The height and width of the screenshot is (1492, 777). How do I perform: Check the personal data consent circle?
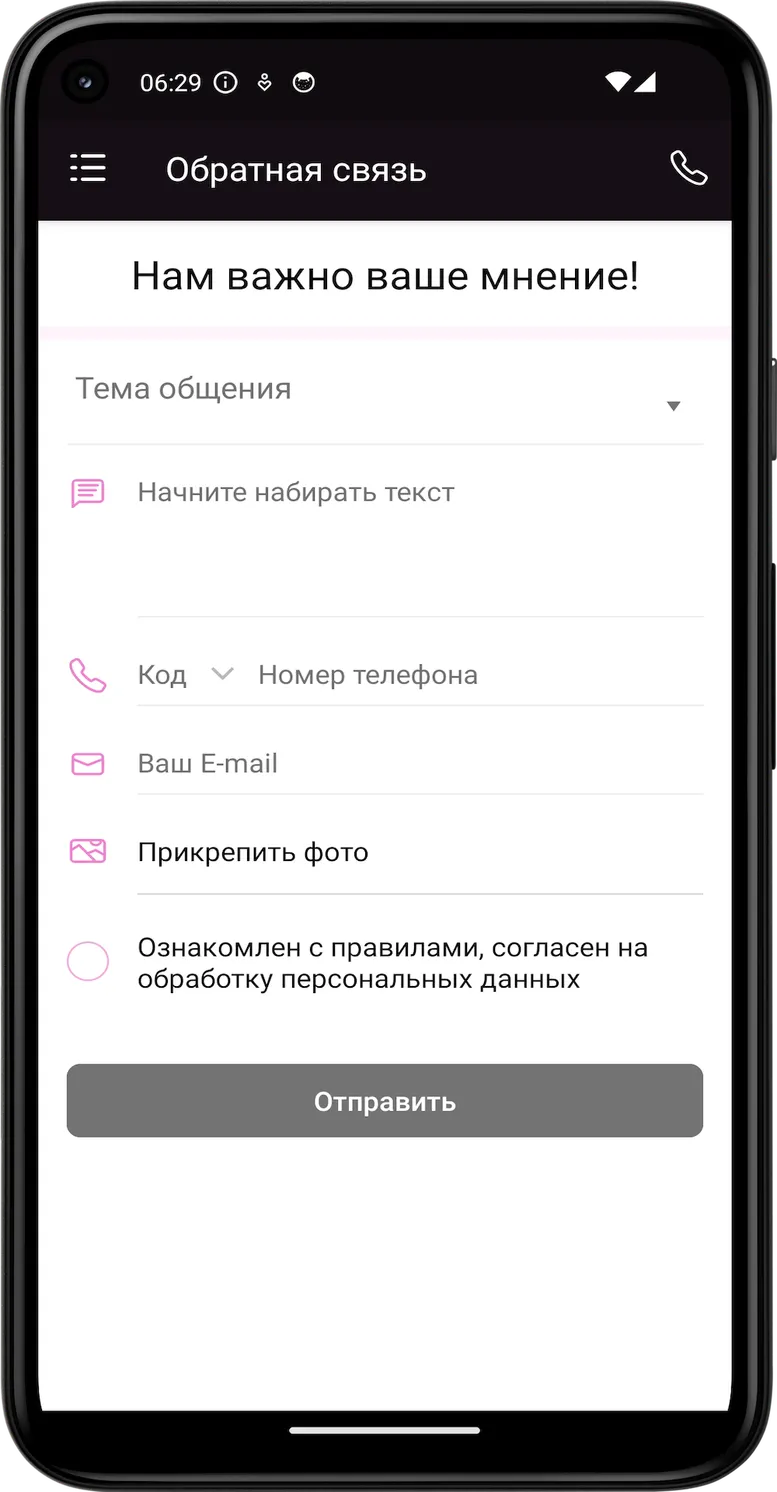pos(88,962)
